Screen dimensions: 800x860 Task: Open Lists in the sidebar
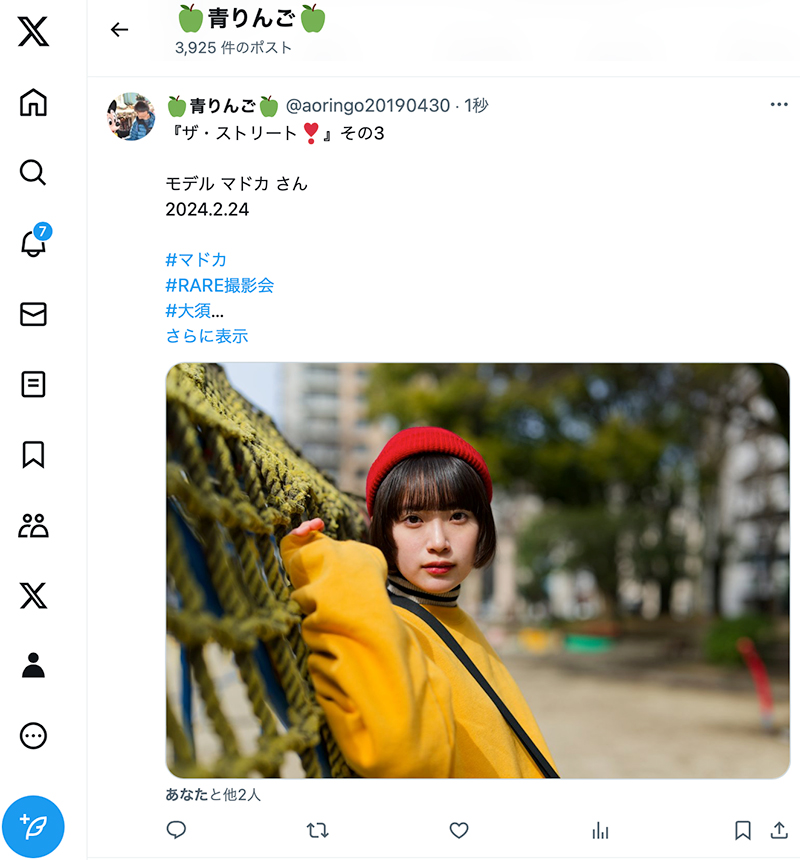pyautogui.click(x=33, y=384)
